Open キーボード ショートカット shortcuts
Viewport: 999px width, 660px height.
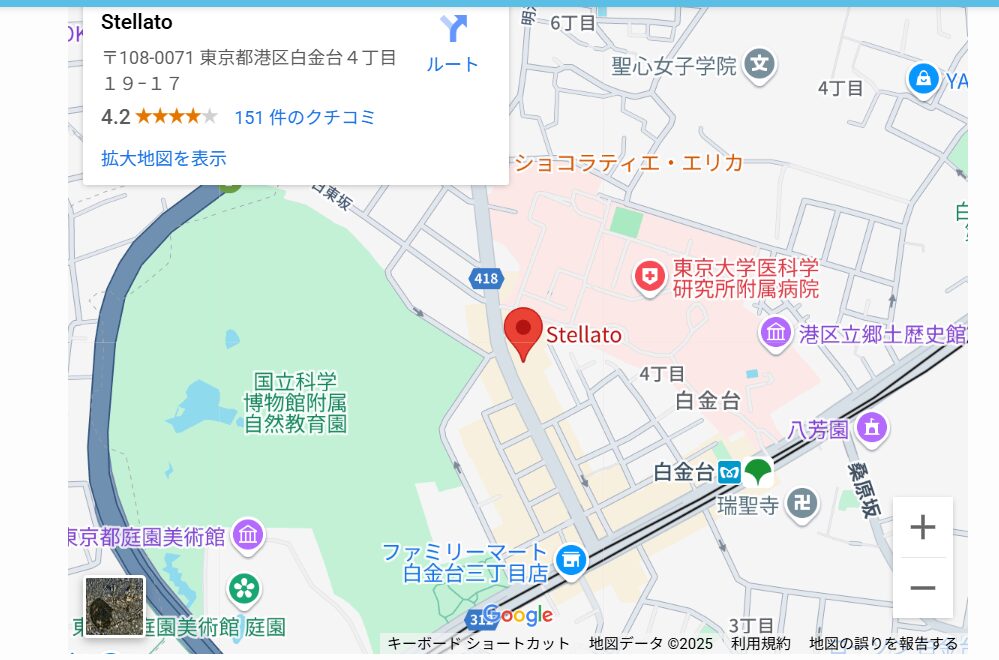[x=478, y=643]
